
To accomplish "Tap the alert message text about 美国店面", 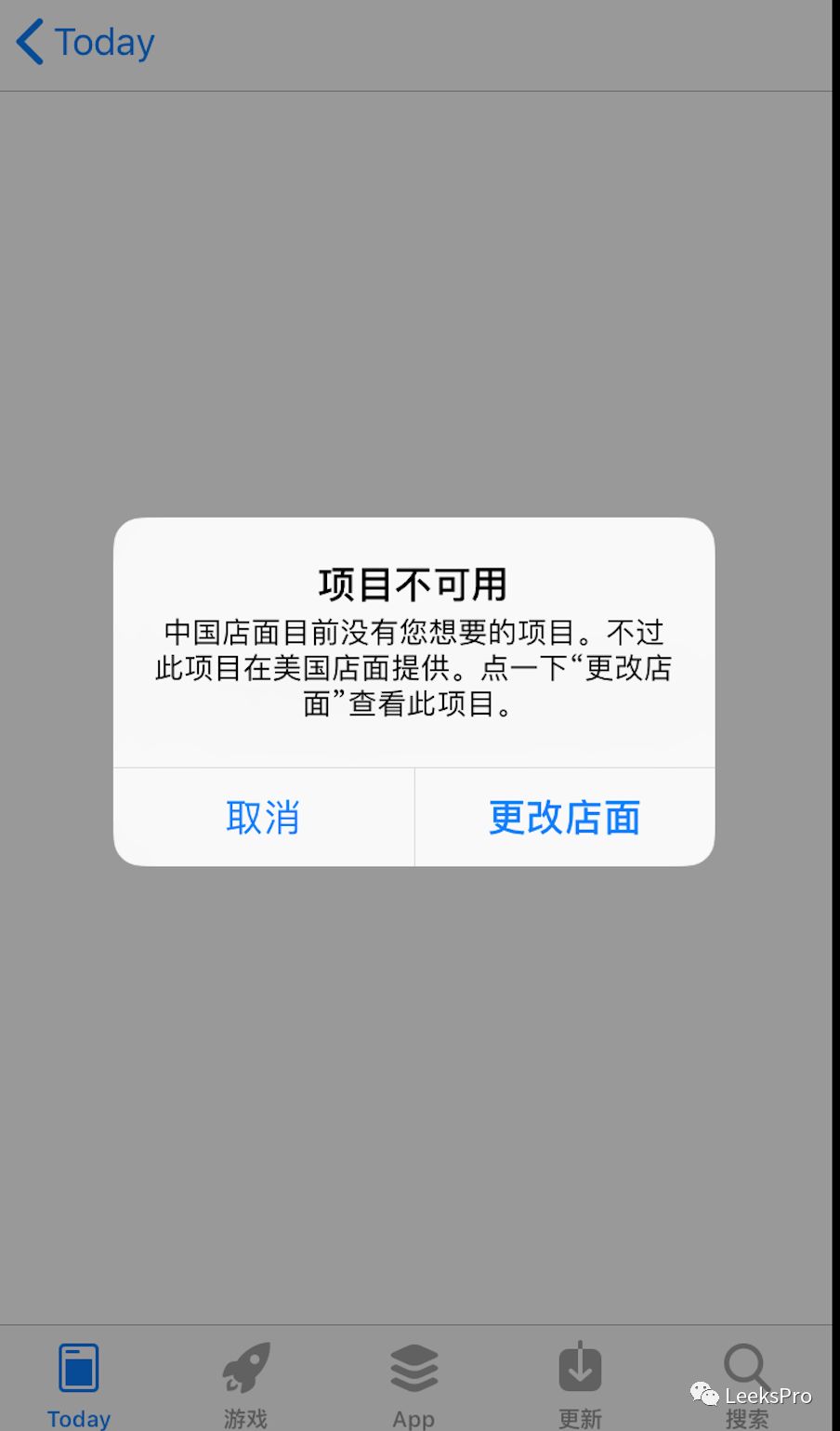I will pyautogui.click(x=413, y=667).
